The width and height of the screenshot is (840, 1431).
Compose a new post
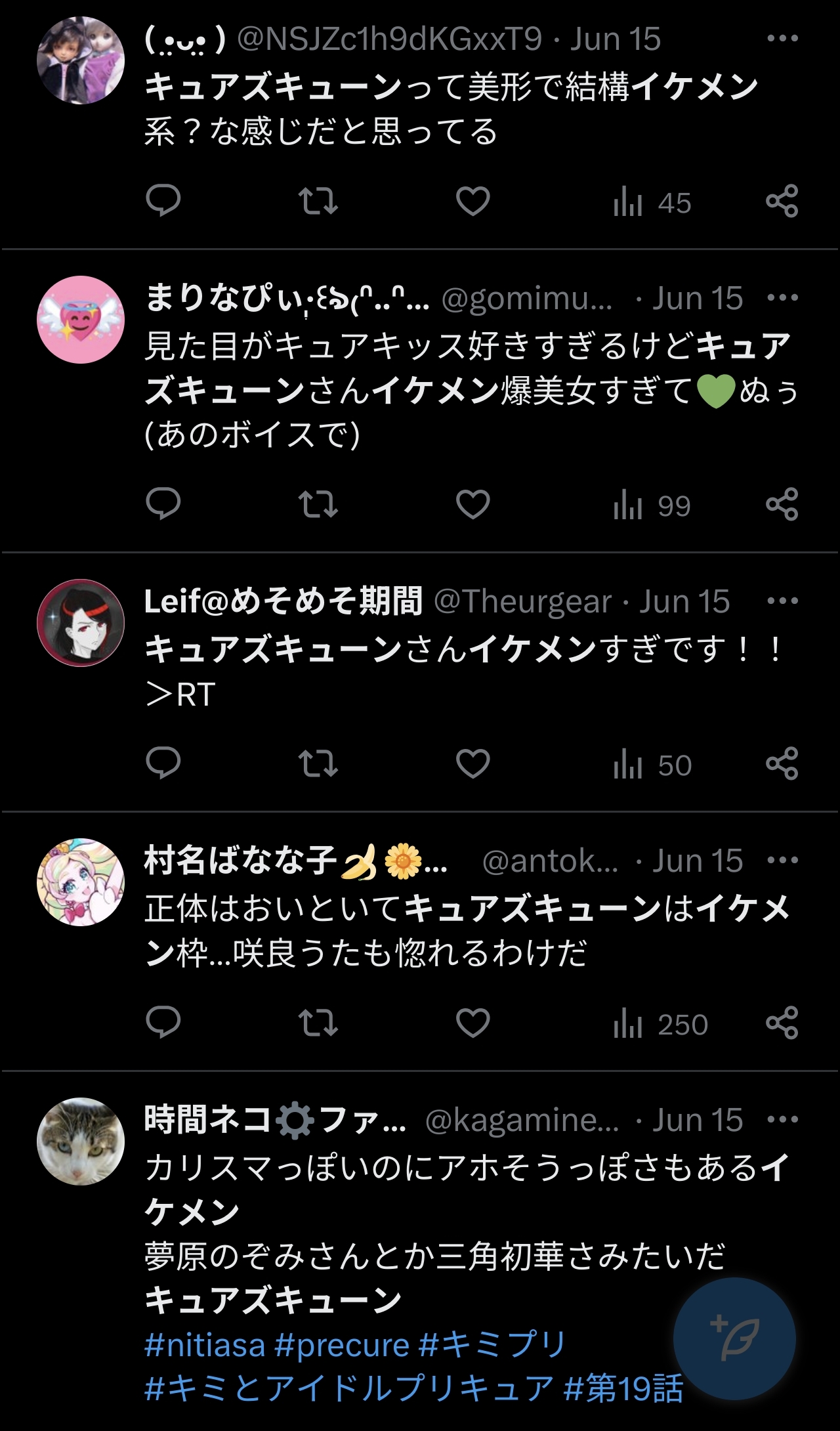click(735, 1338)
